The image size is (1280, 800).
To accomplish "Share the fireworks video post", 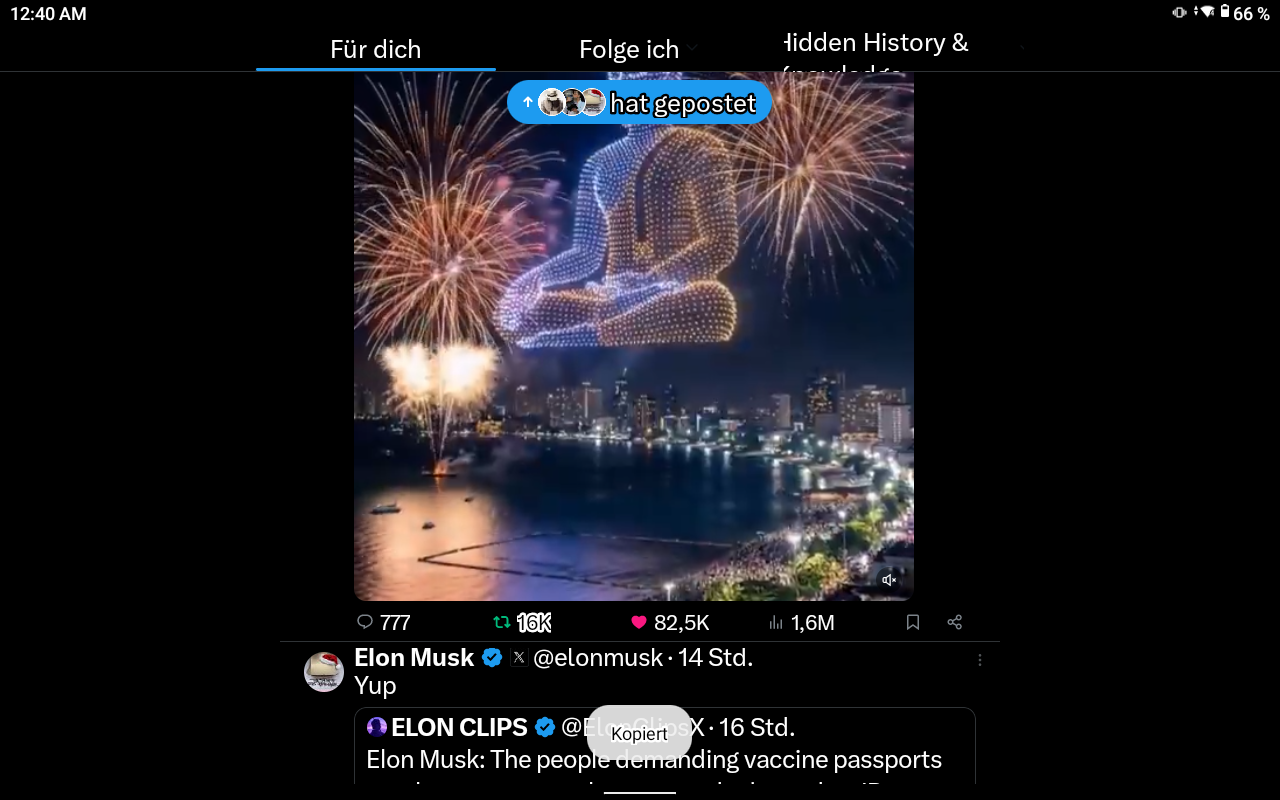I will (x=954, y=622).
